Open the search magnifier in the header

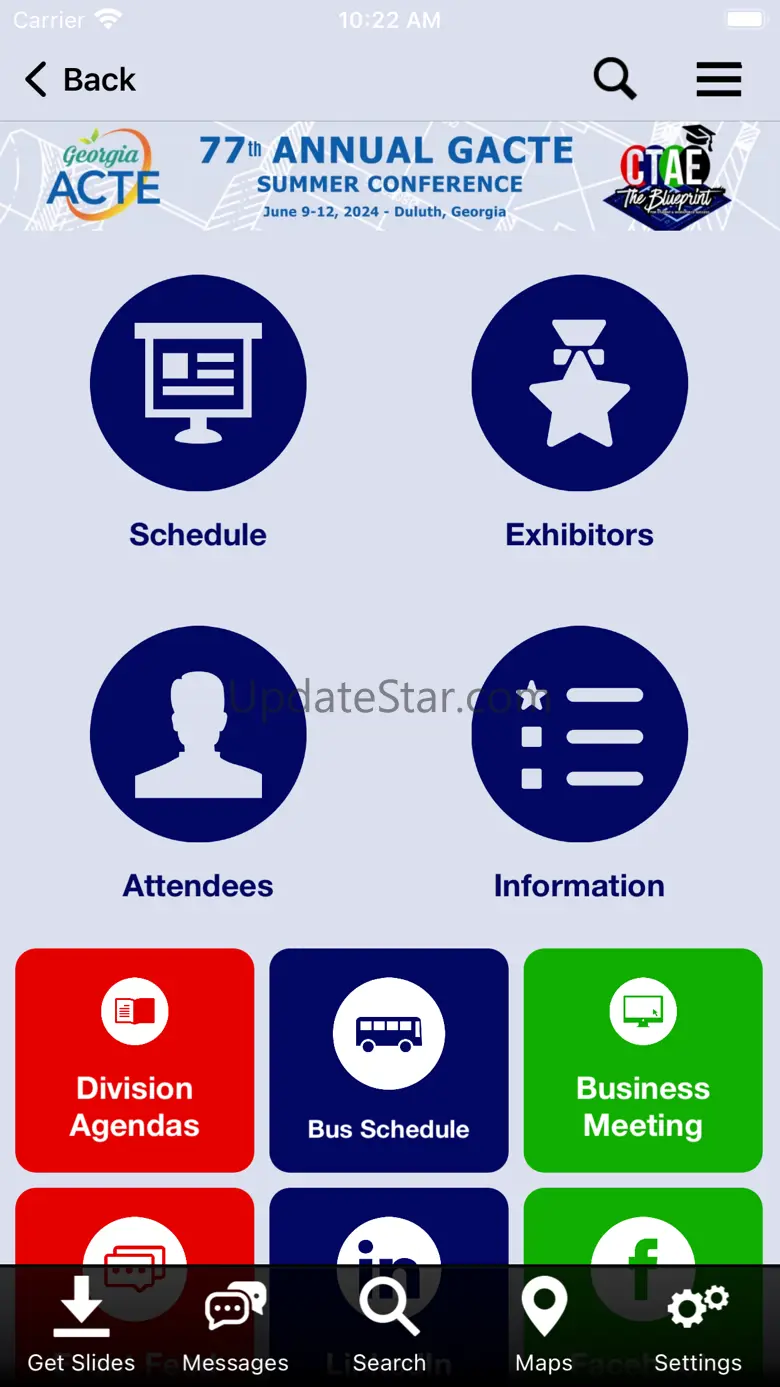click(614, 79)
